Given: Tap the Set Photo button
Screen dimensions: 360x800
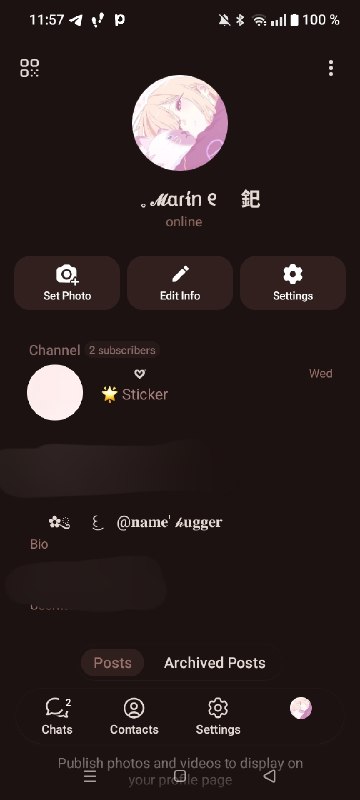Looking at the screenshot, I should [67, 283].
